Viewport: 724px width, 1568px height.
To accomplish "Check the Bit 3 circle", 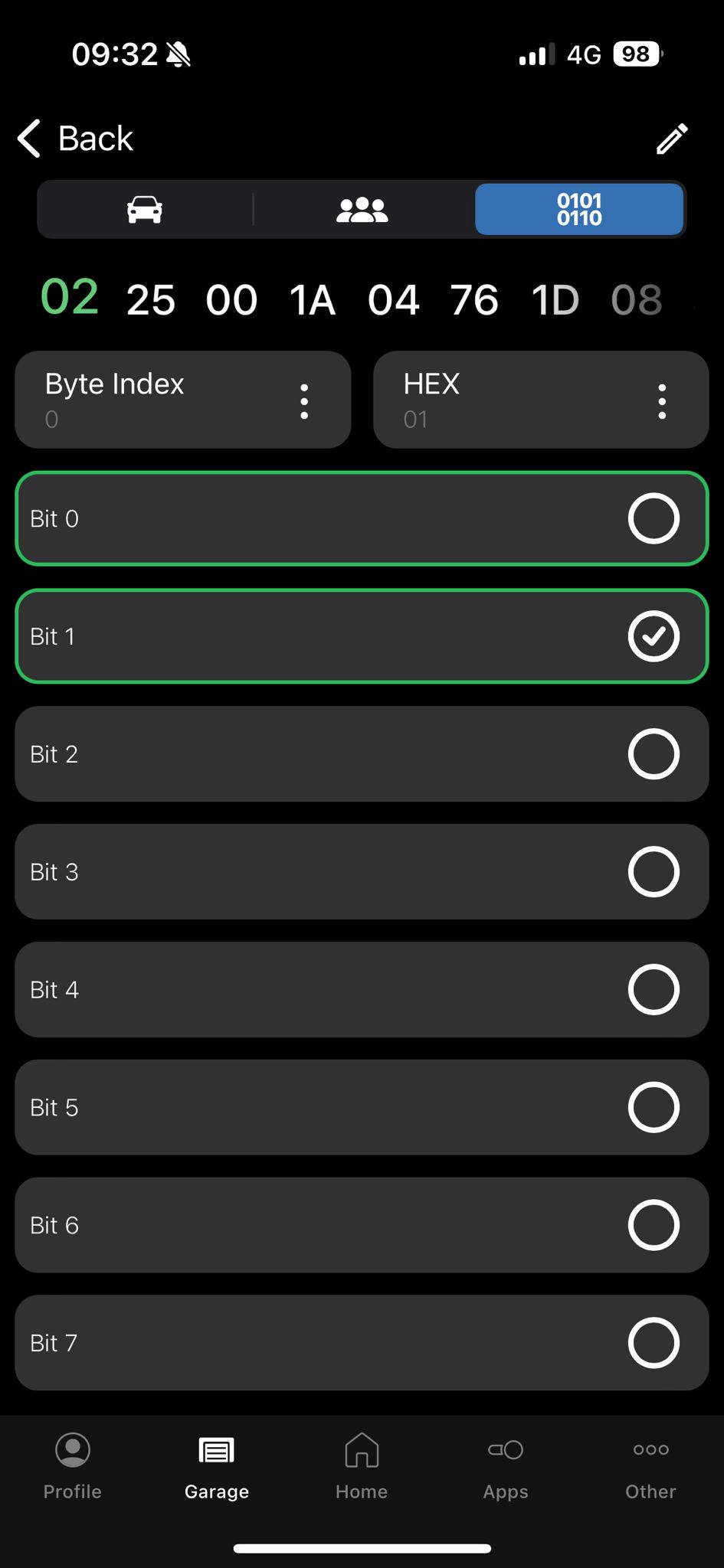I will pos(654,871).
